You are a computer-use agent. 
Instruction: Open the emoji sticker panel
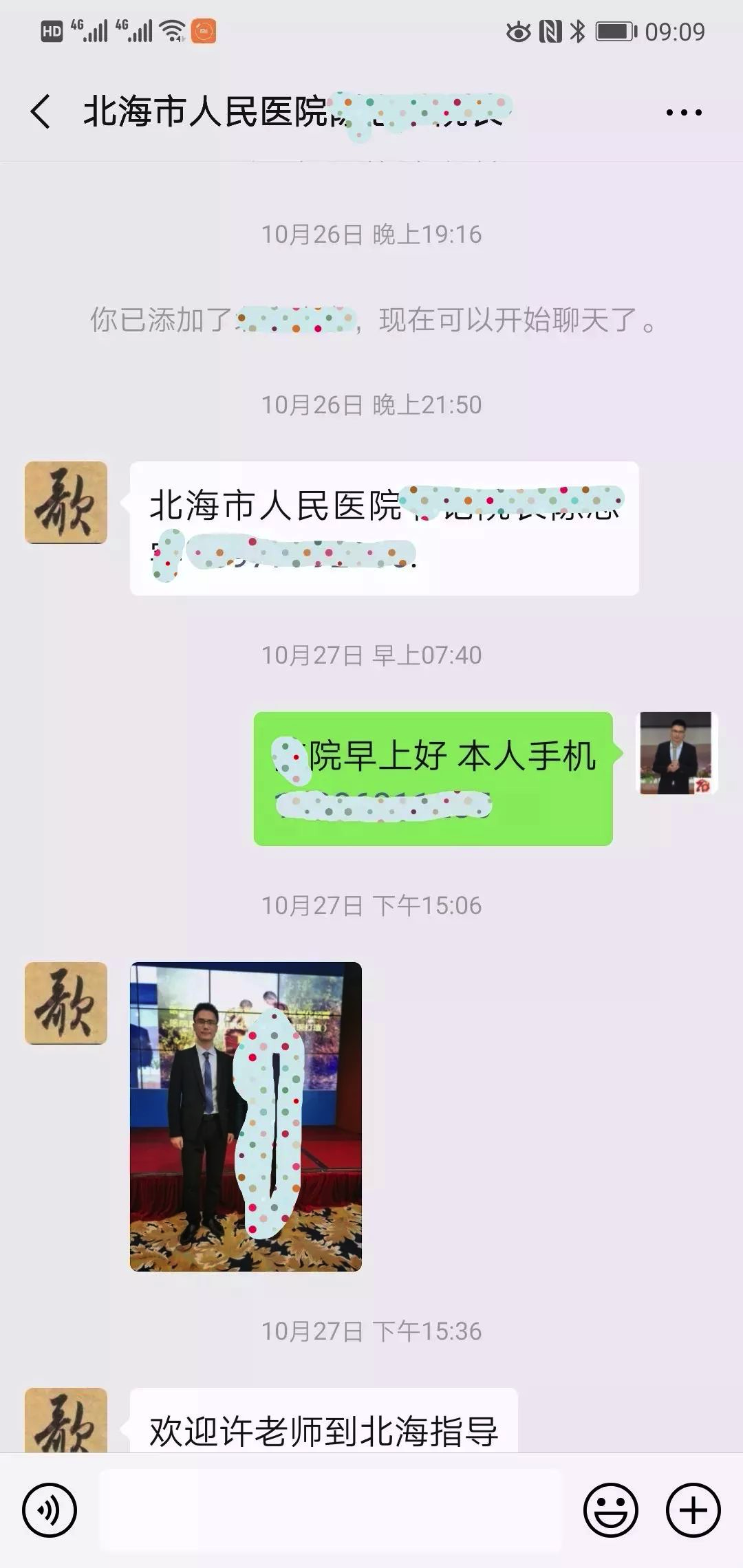point(611,1510)
